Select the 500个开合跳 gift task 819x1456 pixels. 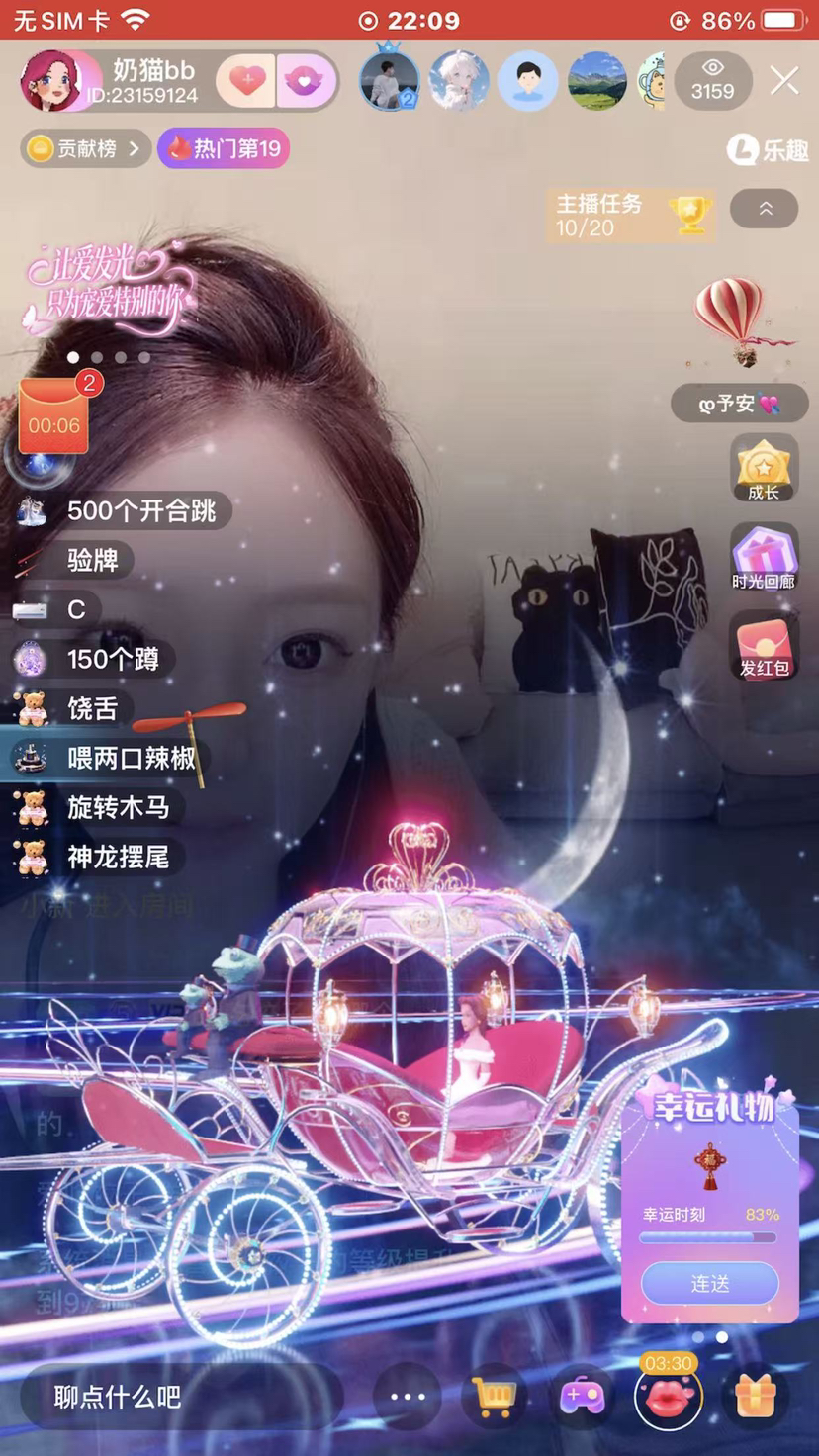(140, 510)
